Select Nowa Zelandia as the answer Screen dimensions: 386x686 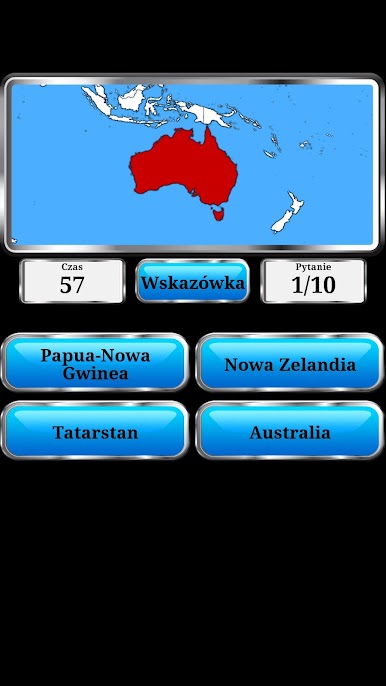(290, 362)
